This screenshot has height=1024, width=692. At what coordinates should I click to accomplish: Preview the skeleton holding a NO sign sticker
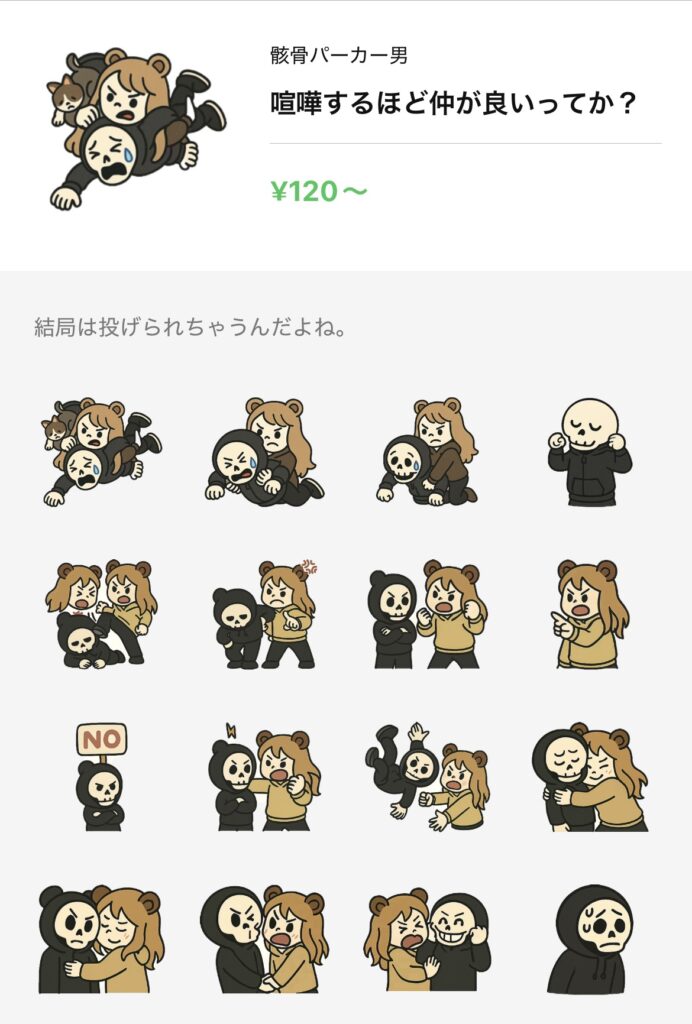(101, 778)
